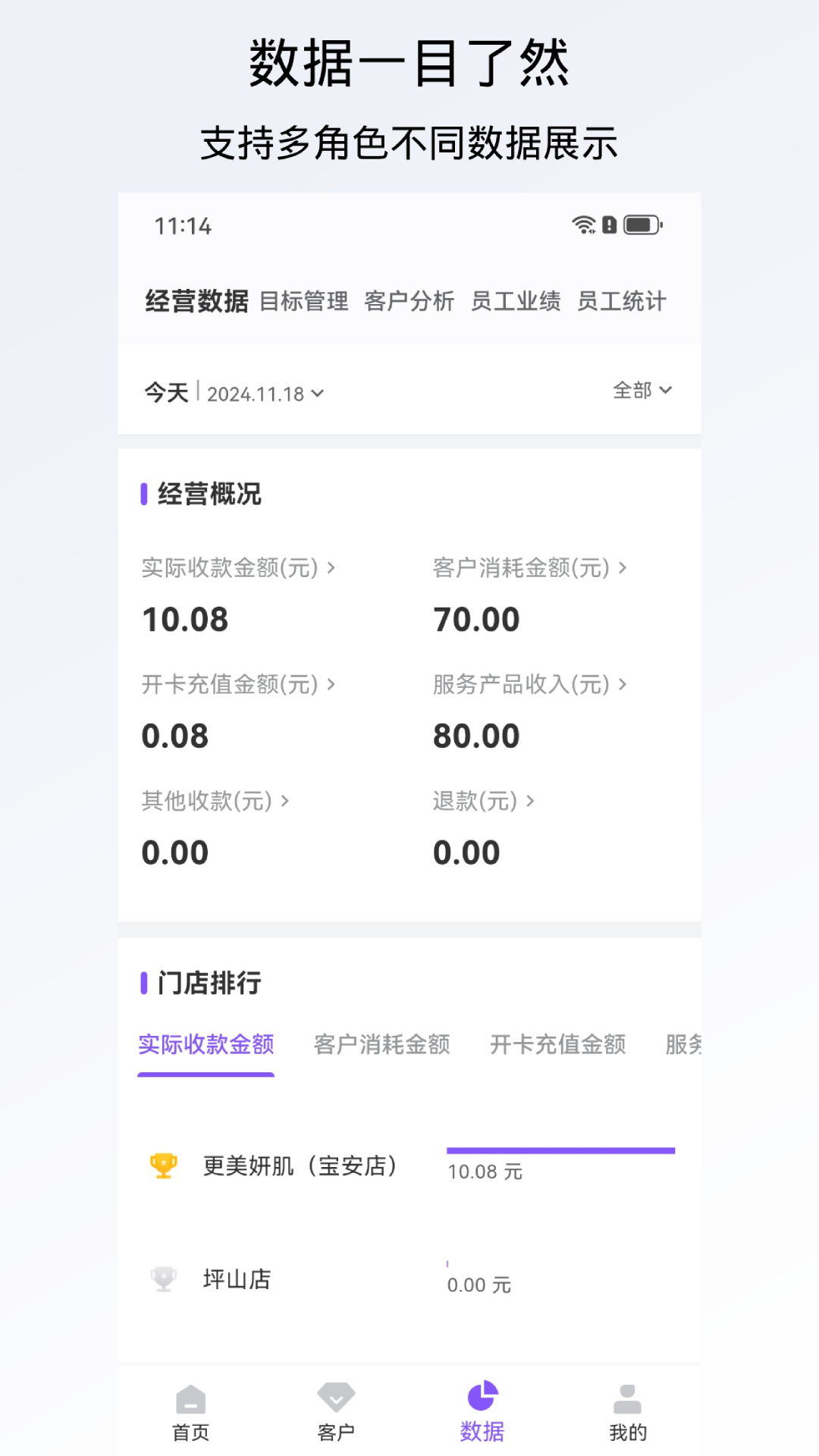Switch to 客户消耗金额 ranking tab
819x1456 pixels.
pos(381,1045)
